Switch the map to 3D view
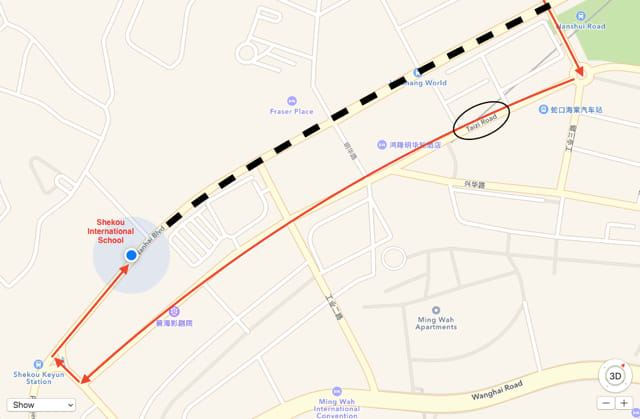 (x=615, y=377)
